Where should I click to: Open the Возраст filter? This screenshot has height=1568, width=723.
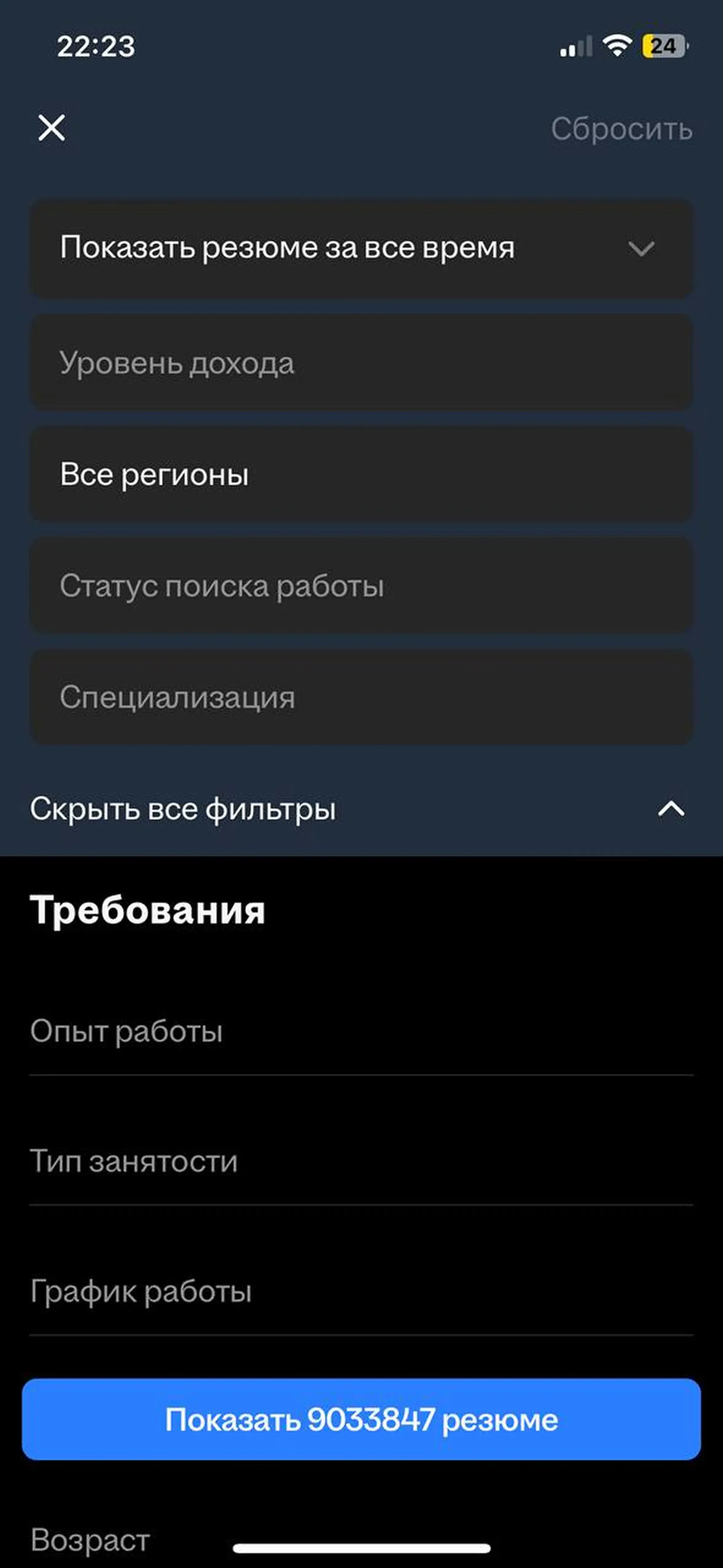point(90,1540)
